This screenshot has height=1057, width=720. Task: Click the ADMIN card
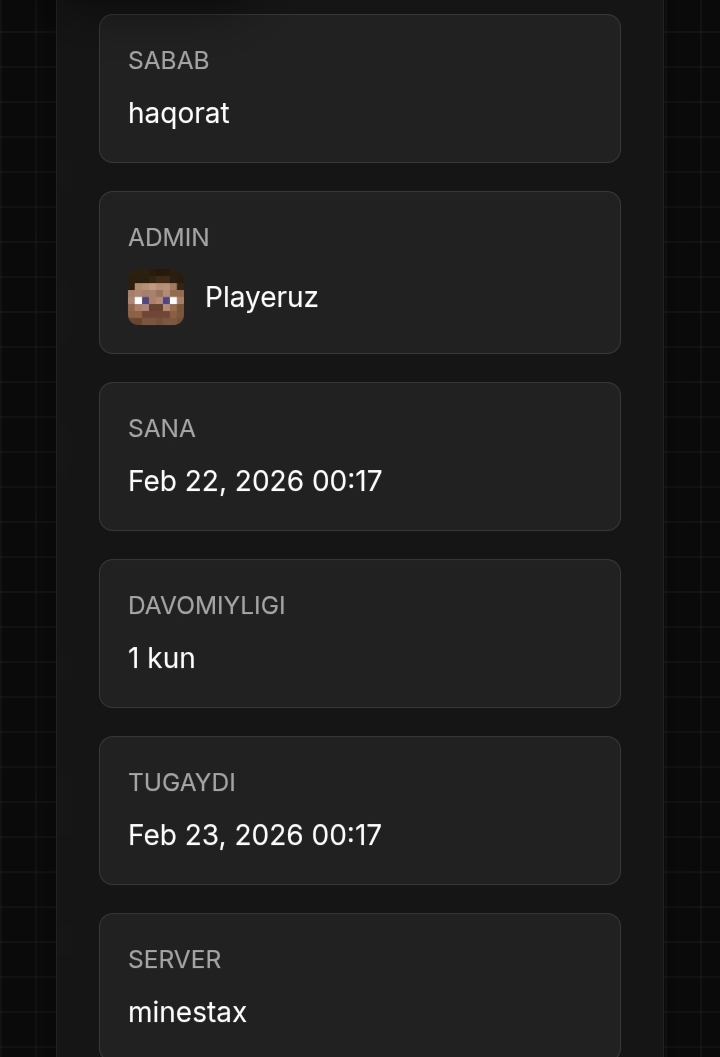(360, 271)
